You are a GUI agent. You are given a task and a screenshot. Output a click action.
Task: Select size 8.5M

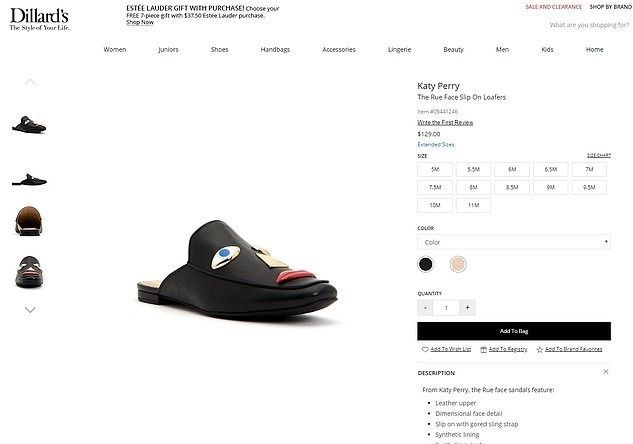(511, 187)
